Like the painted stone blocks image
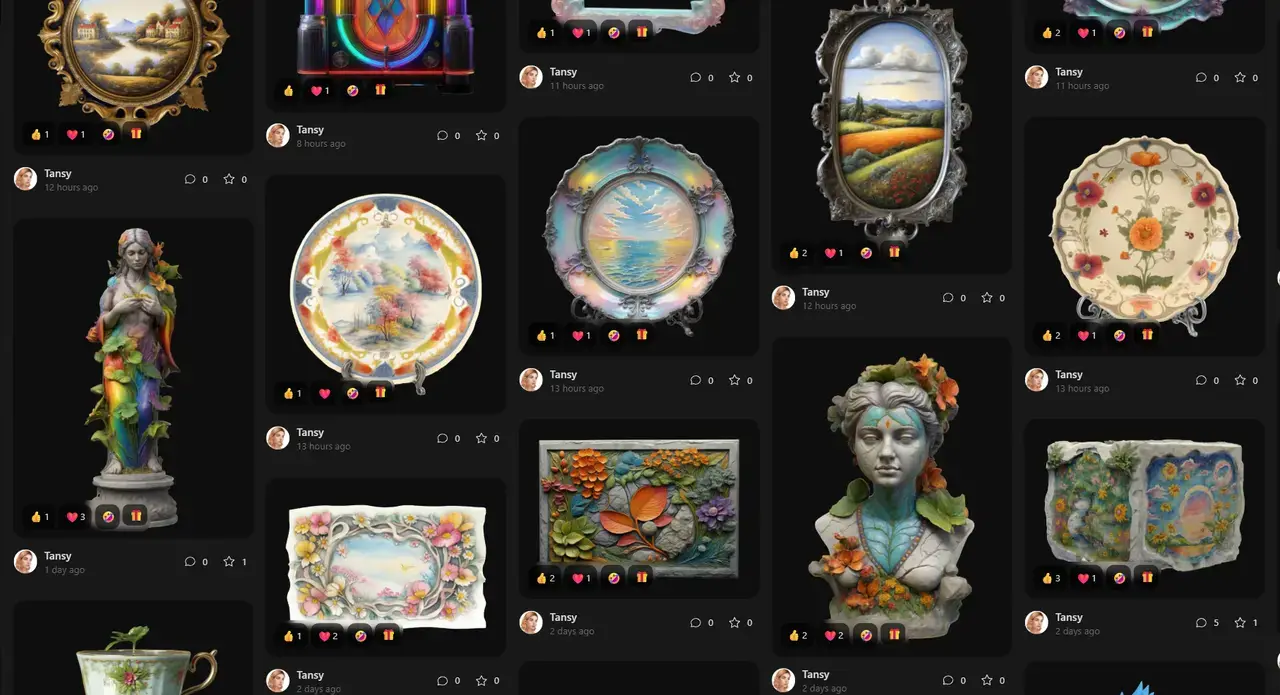This screenshot has width=1280, height=695. coord(1050,577)
